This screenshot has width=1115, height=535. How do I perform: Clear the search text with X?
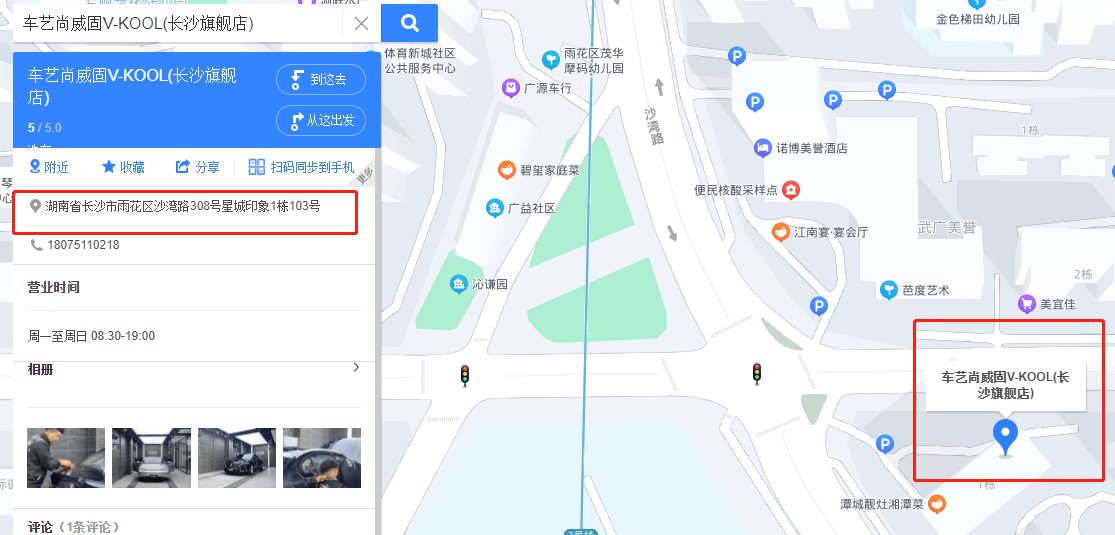(361, 23)
